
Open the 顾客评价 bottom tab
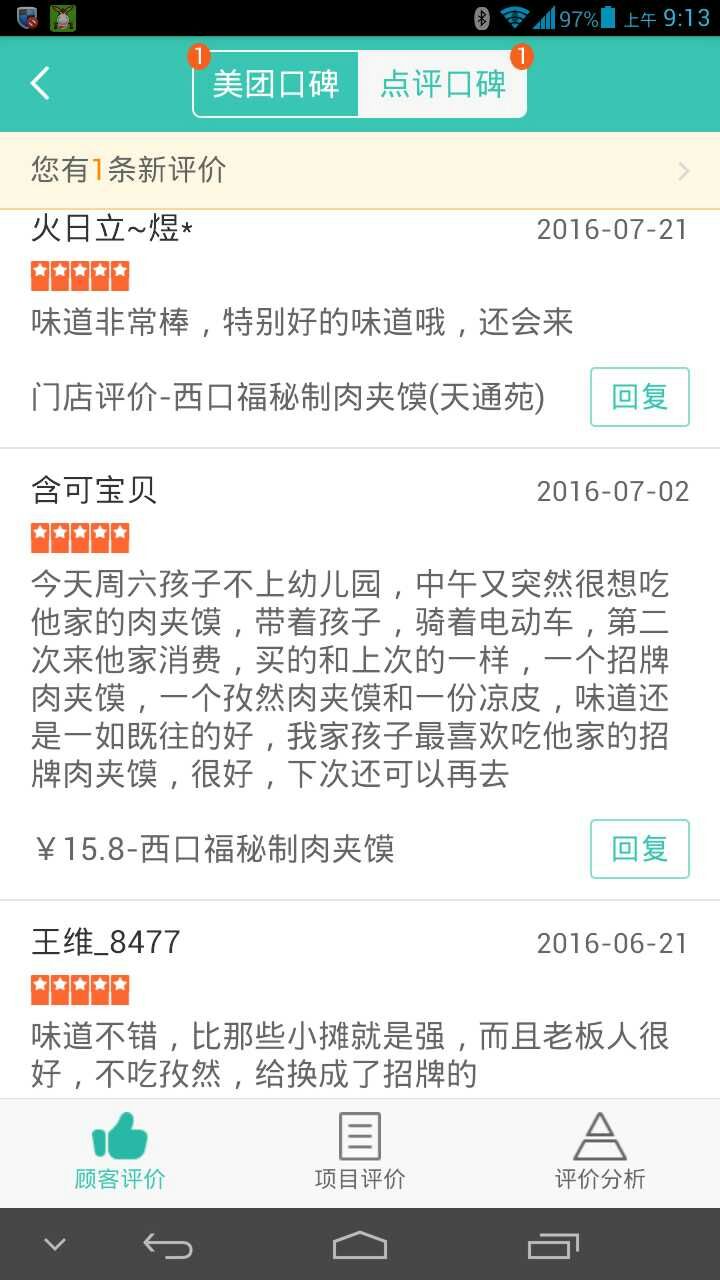120,1152
